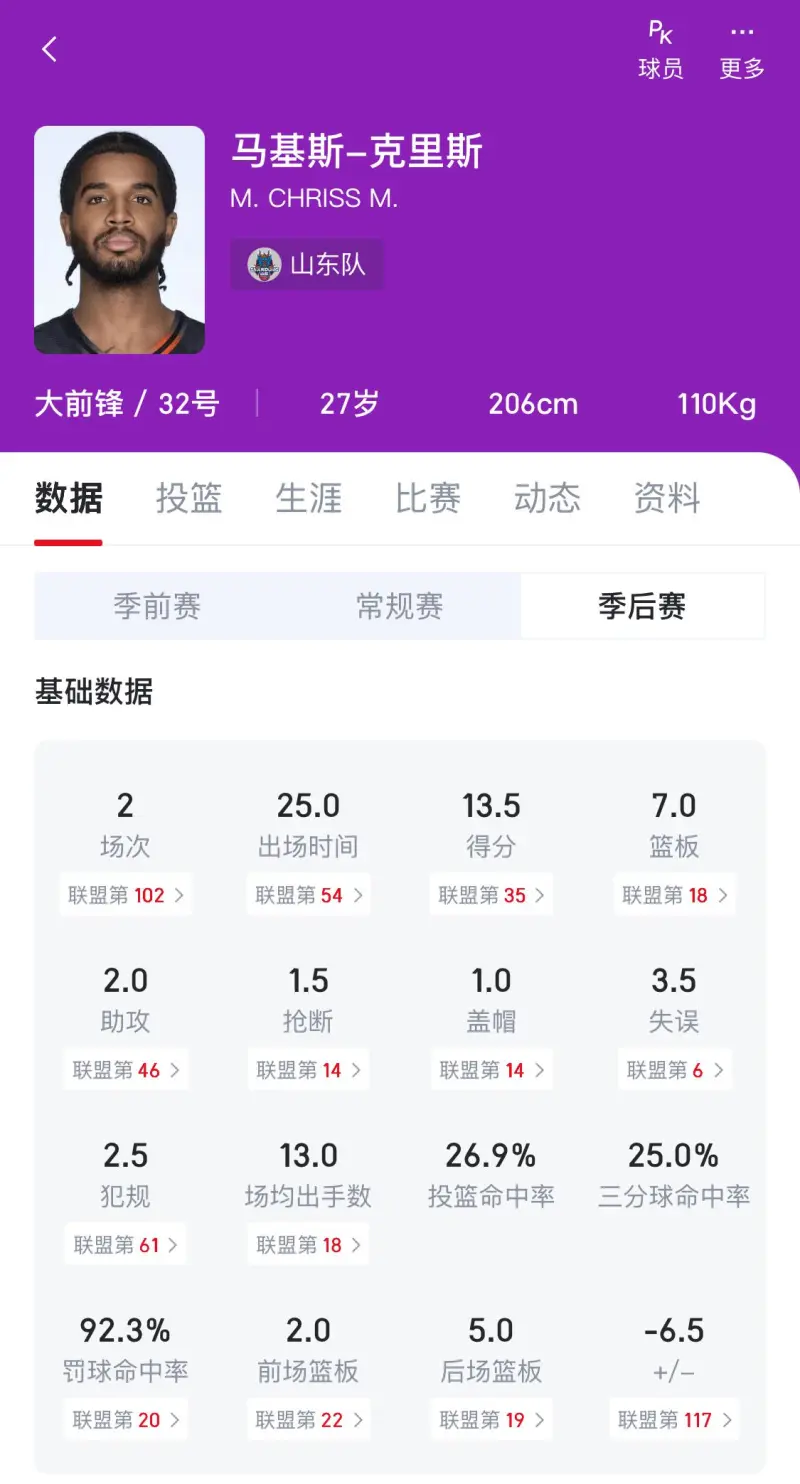Open league rank 20 for 罚球命中率
Screen dimensions: 800x1484
tap(126, 1420)
